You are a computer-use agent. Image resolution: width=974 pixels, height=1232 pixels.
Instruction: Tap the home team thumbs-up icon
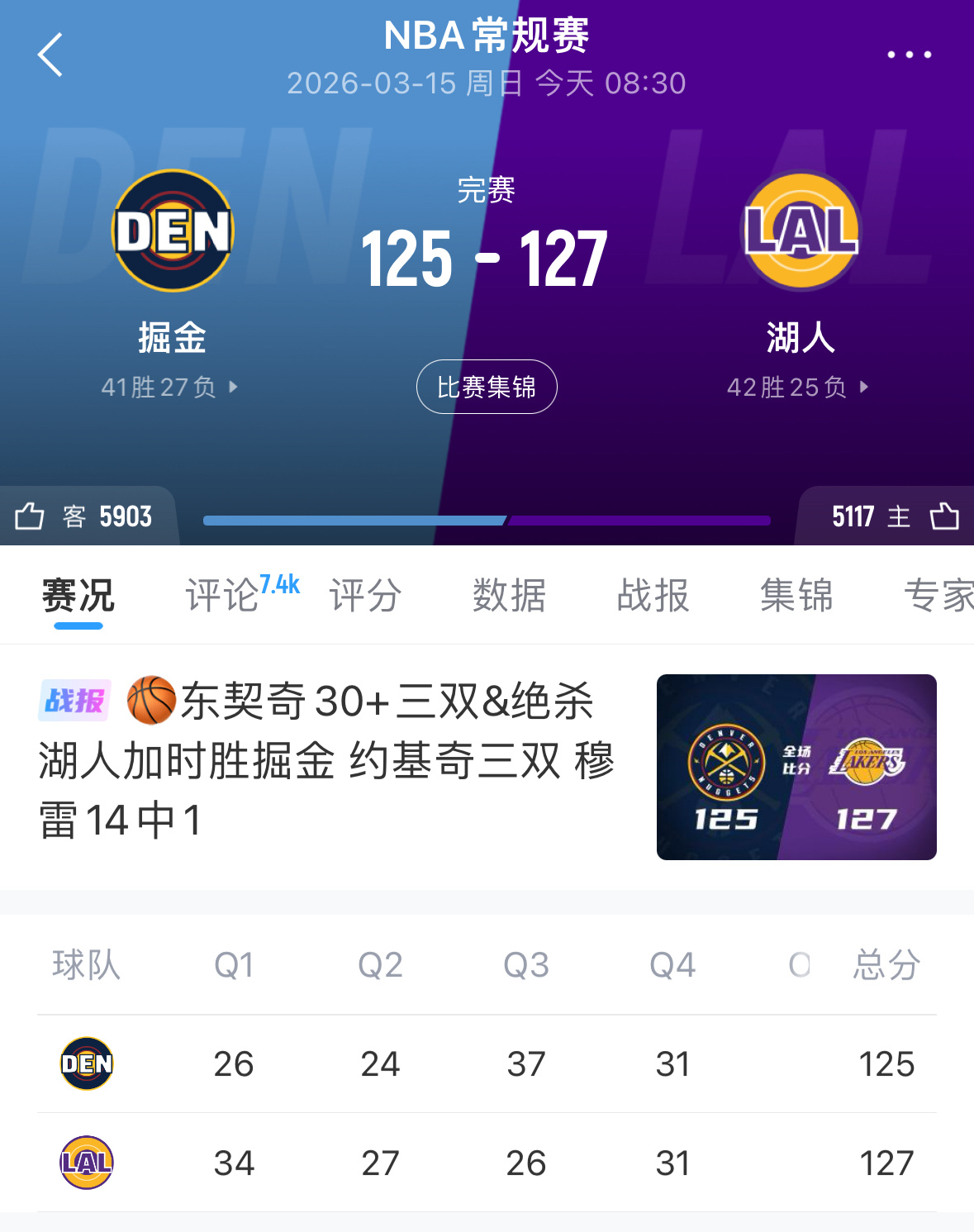point(942,516)
